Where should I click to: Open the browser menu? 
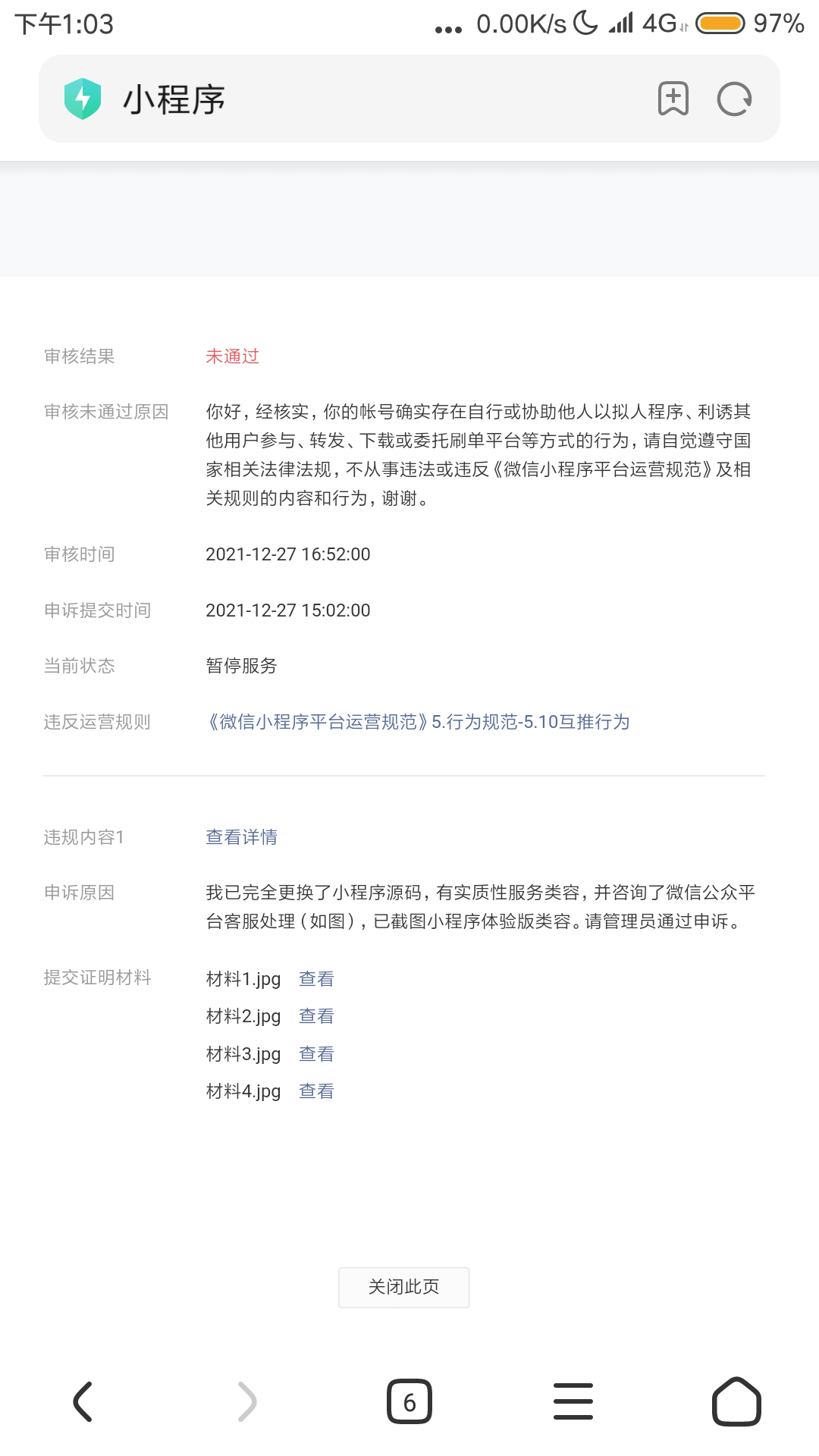pos(573,1401)
